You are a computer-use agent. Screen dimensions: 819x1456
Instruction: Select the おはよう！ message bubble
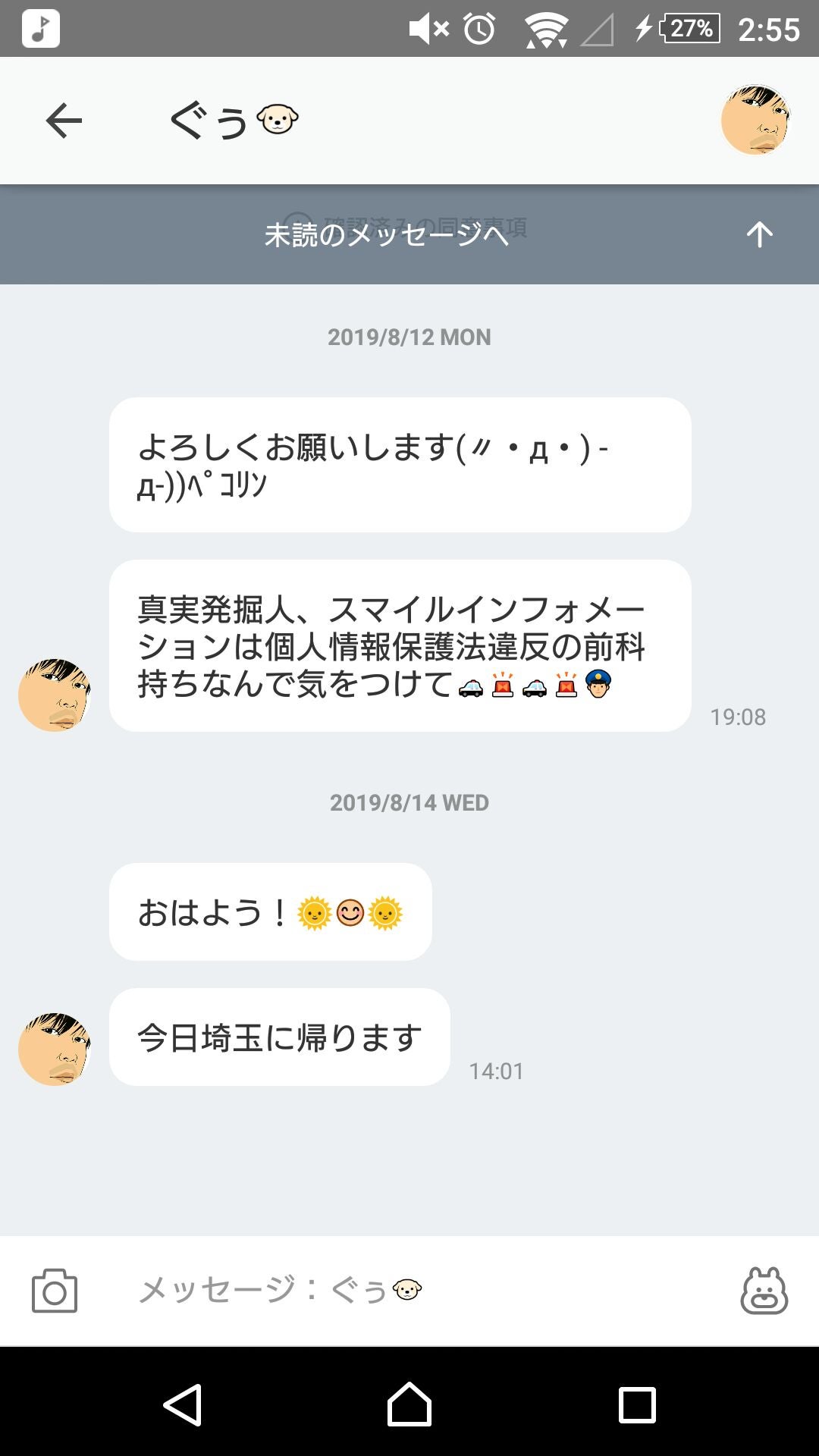[x=269, y=910]
